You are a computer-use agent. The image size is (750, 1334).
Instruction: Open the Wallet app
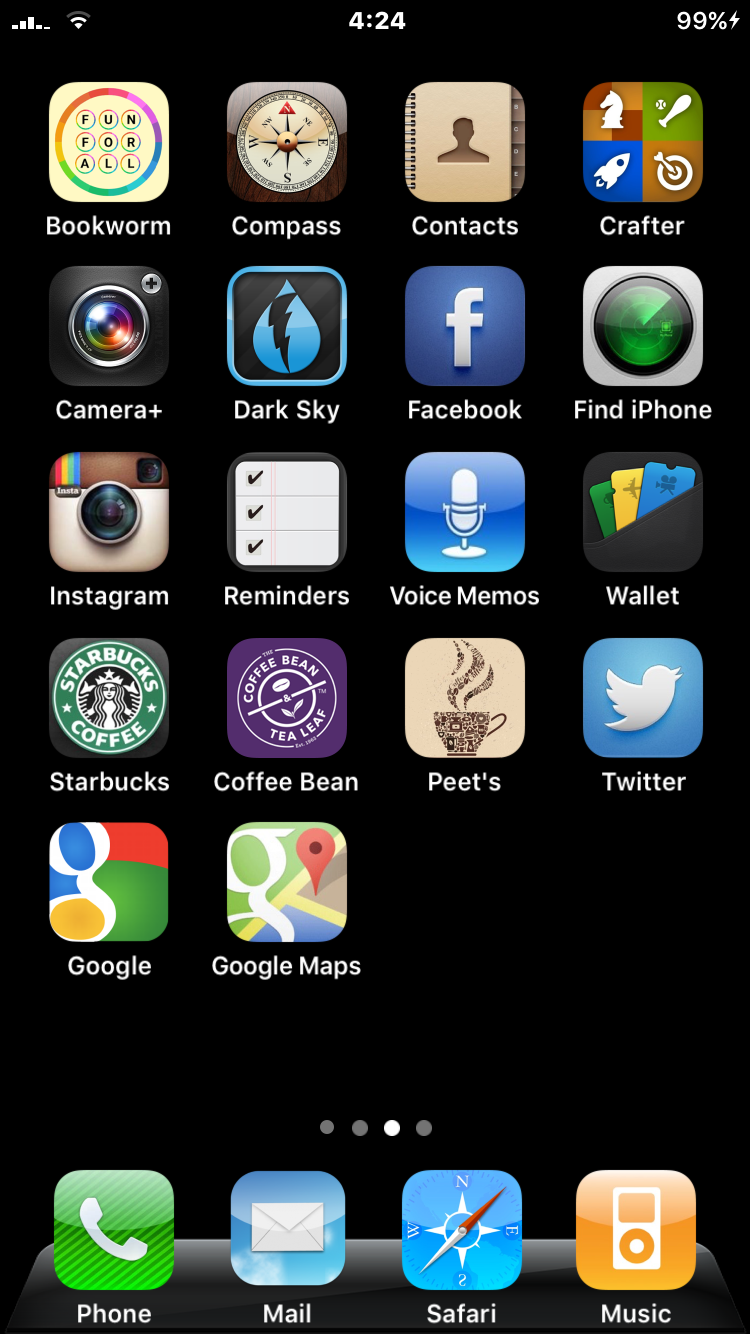point(643,512)
